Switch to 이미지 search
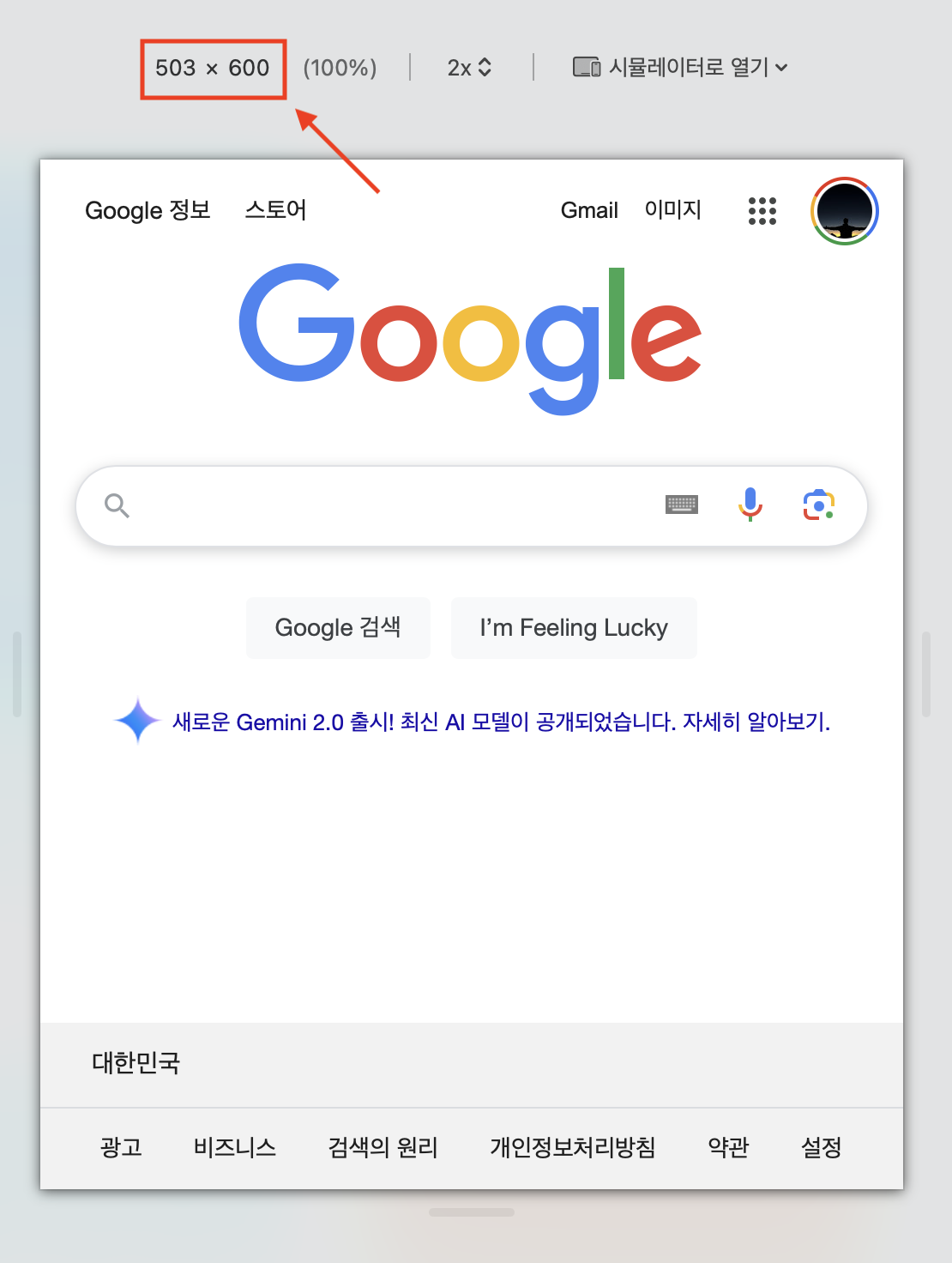Image resolution: width=952 pixels, height=1263 pixels. (675, 210)
